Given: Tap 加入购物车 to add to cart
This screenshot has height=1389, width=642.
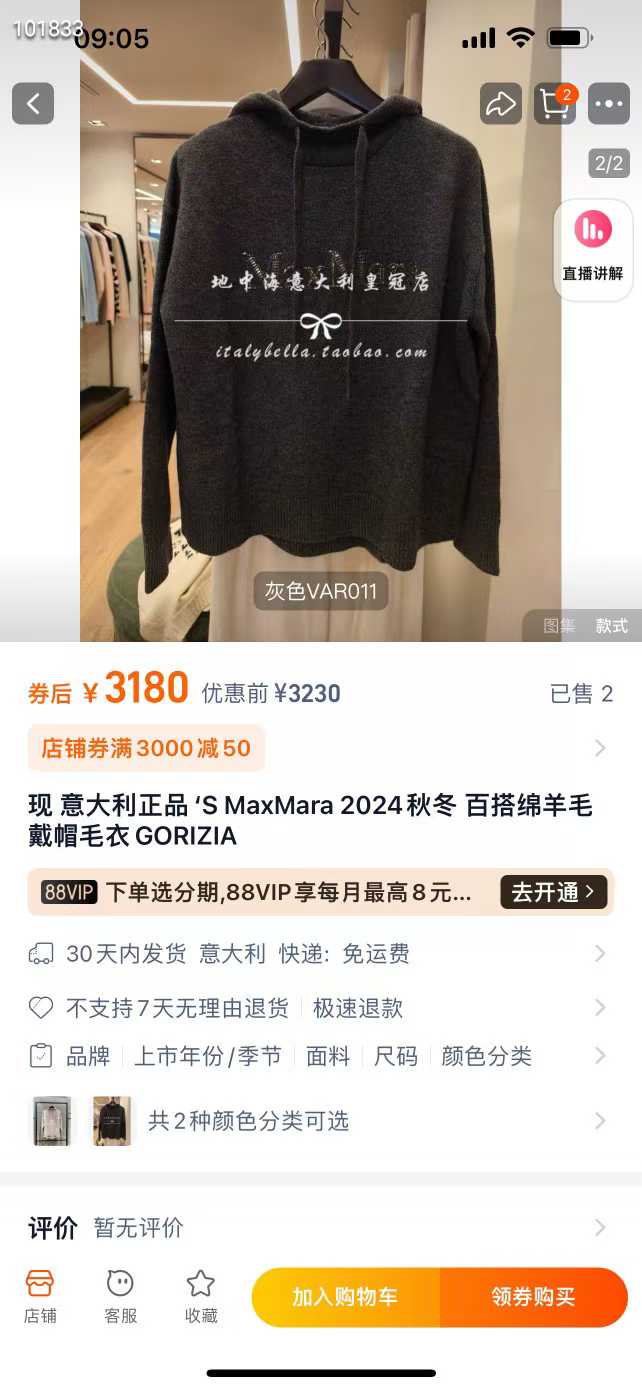Looking at the screenshot, I should pos(345,1297).
